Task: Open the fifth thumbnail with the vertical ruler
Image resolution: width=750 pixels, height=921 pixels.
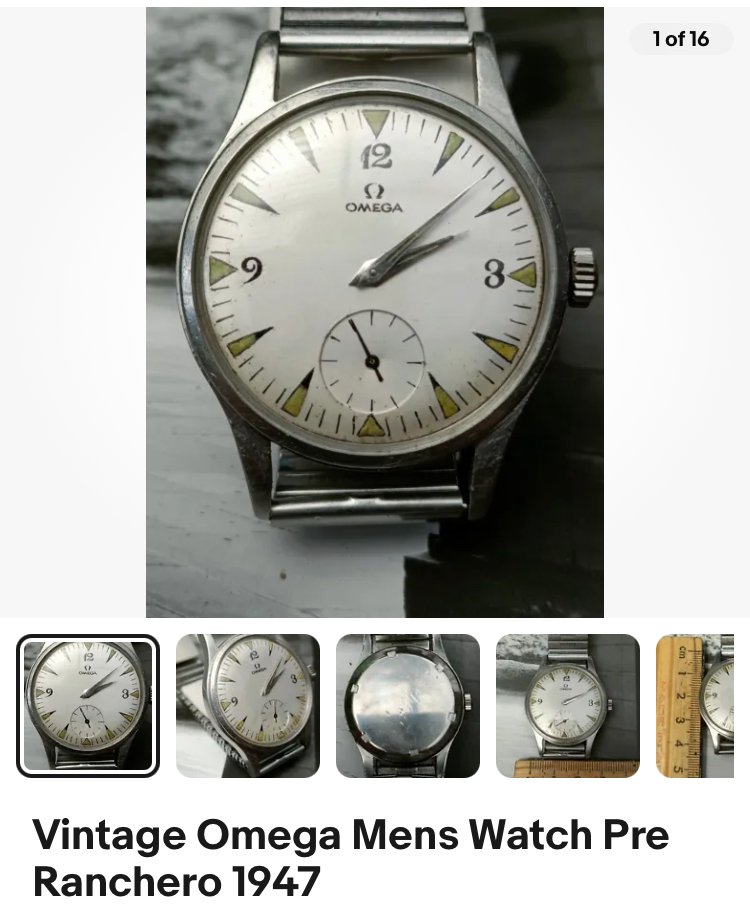Action: tap(696, 706)
